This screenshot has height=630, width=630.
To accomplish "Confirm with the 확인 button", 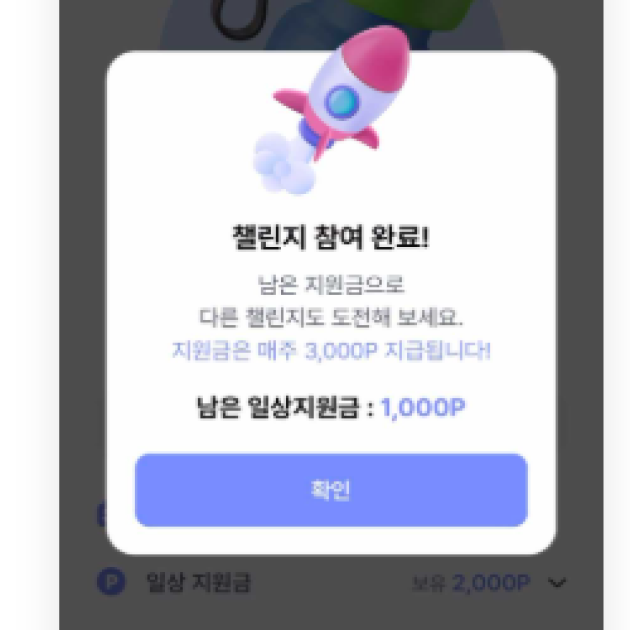I will (330, 490).
